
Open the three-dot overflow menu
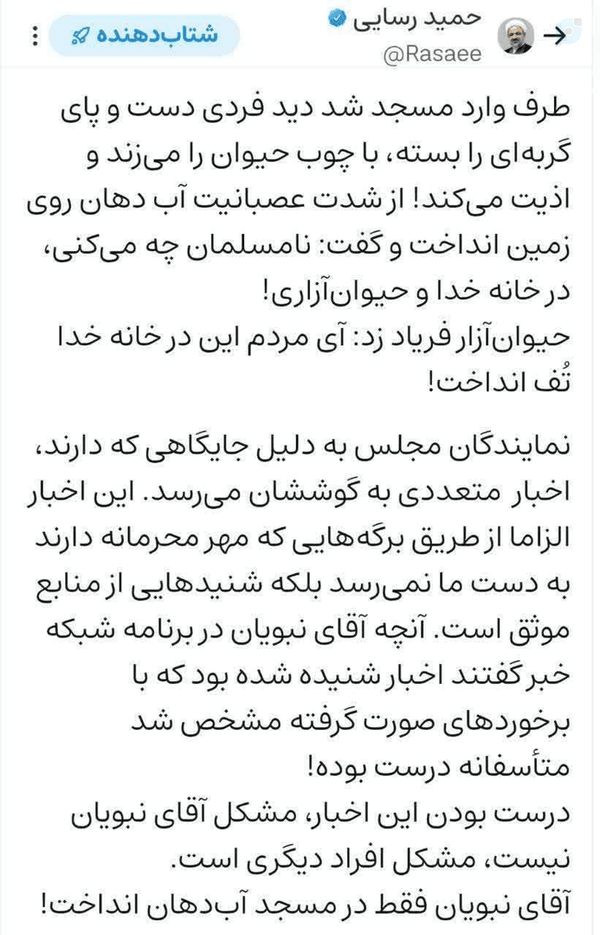point(35,36)
